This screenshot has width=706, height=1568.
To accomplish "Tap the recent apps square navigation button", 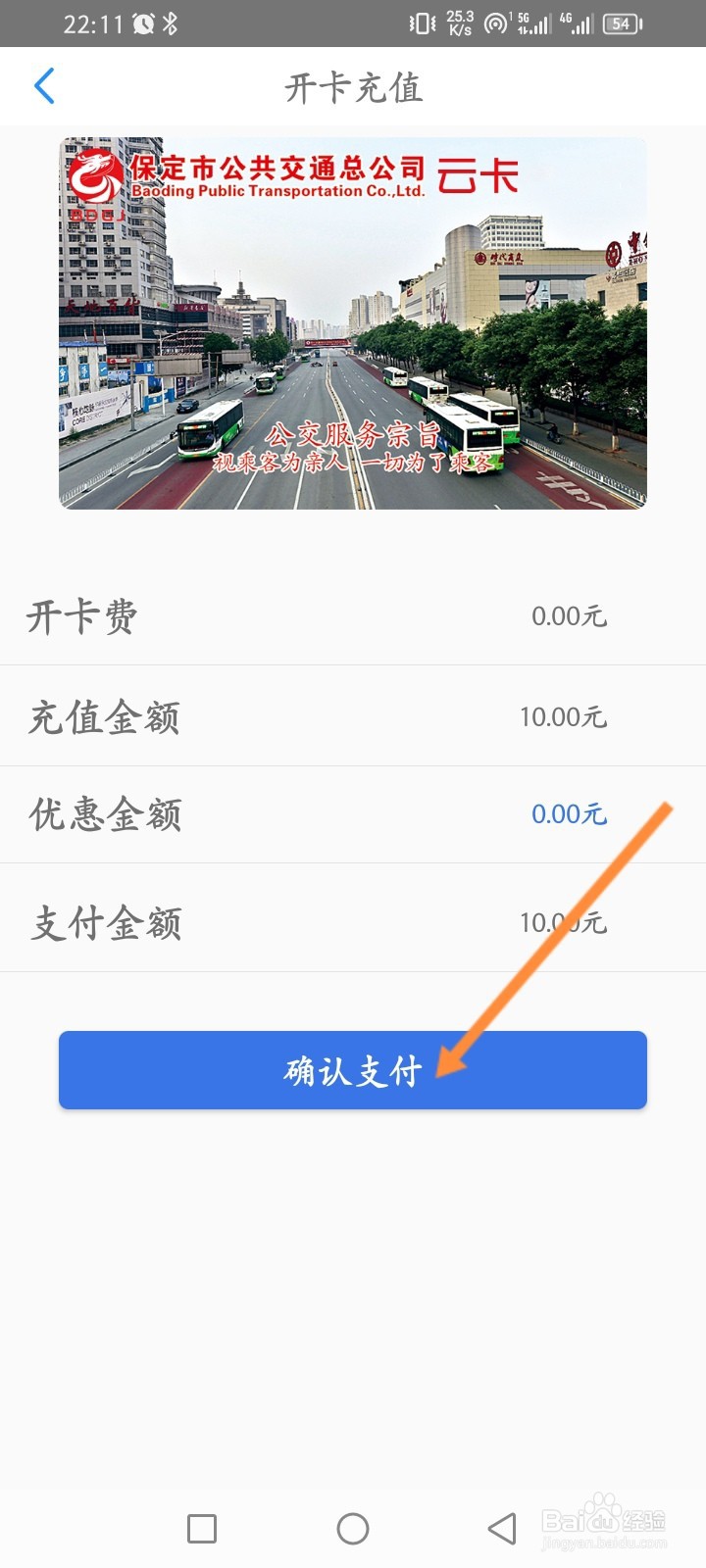I will tap(200, 1528).
